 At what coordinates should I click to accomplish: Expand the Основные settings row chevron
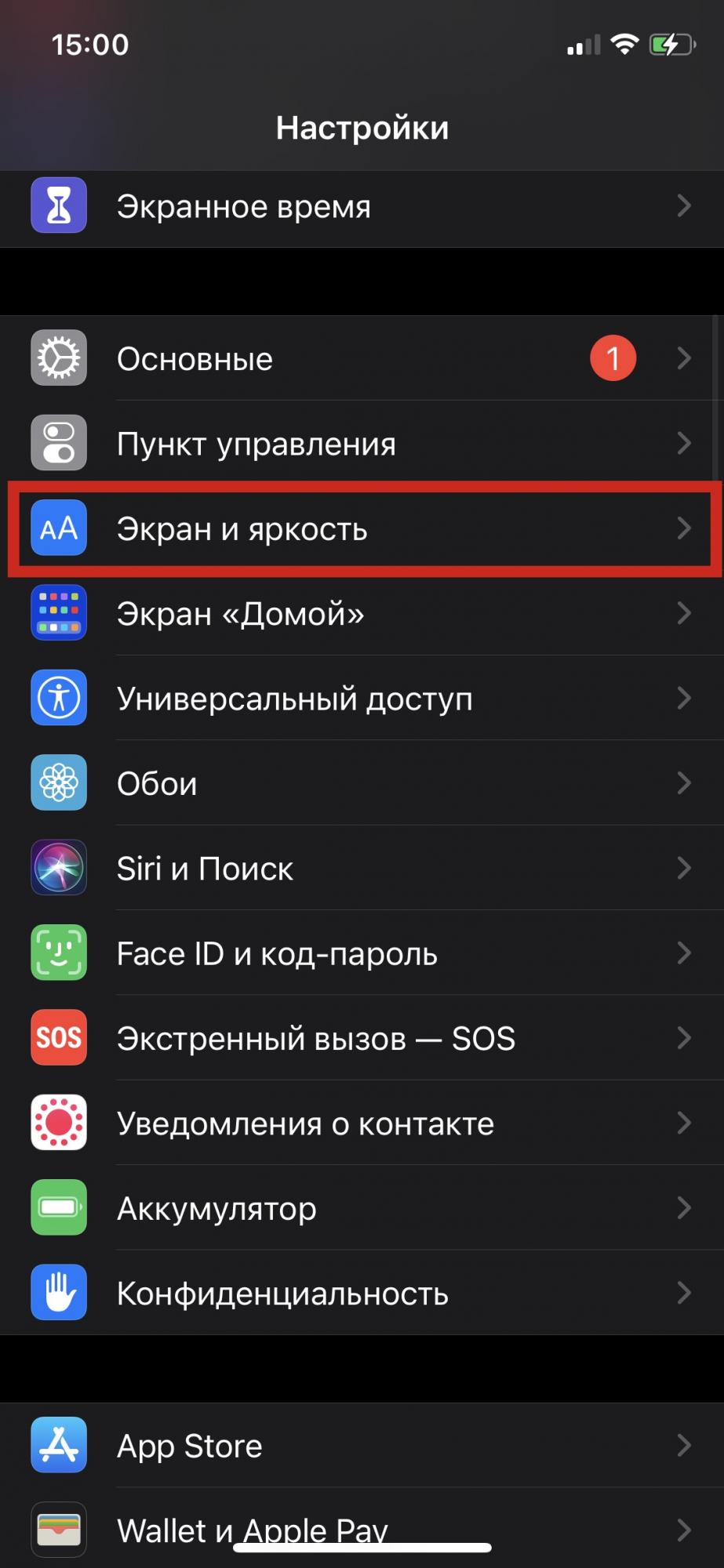tap(682, 358)
